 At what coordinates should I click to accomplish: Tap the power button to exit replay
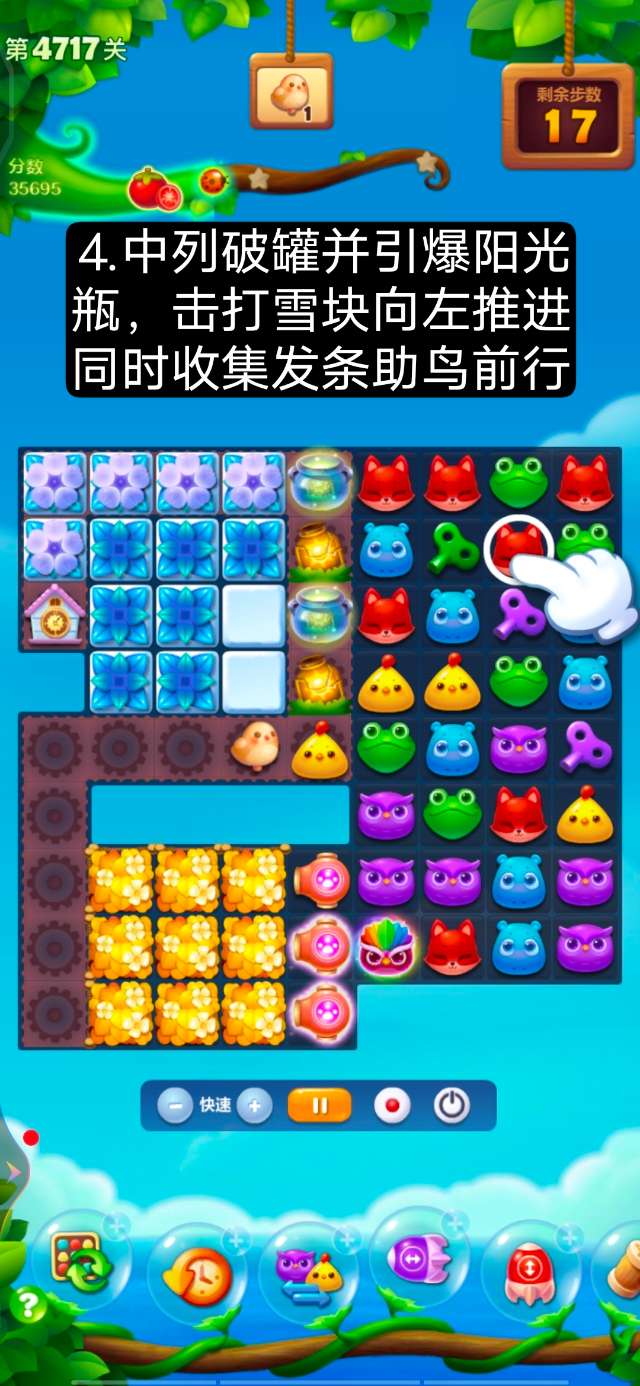pos(452,1106)
